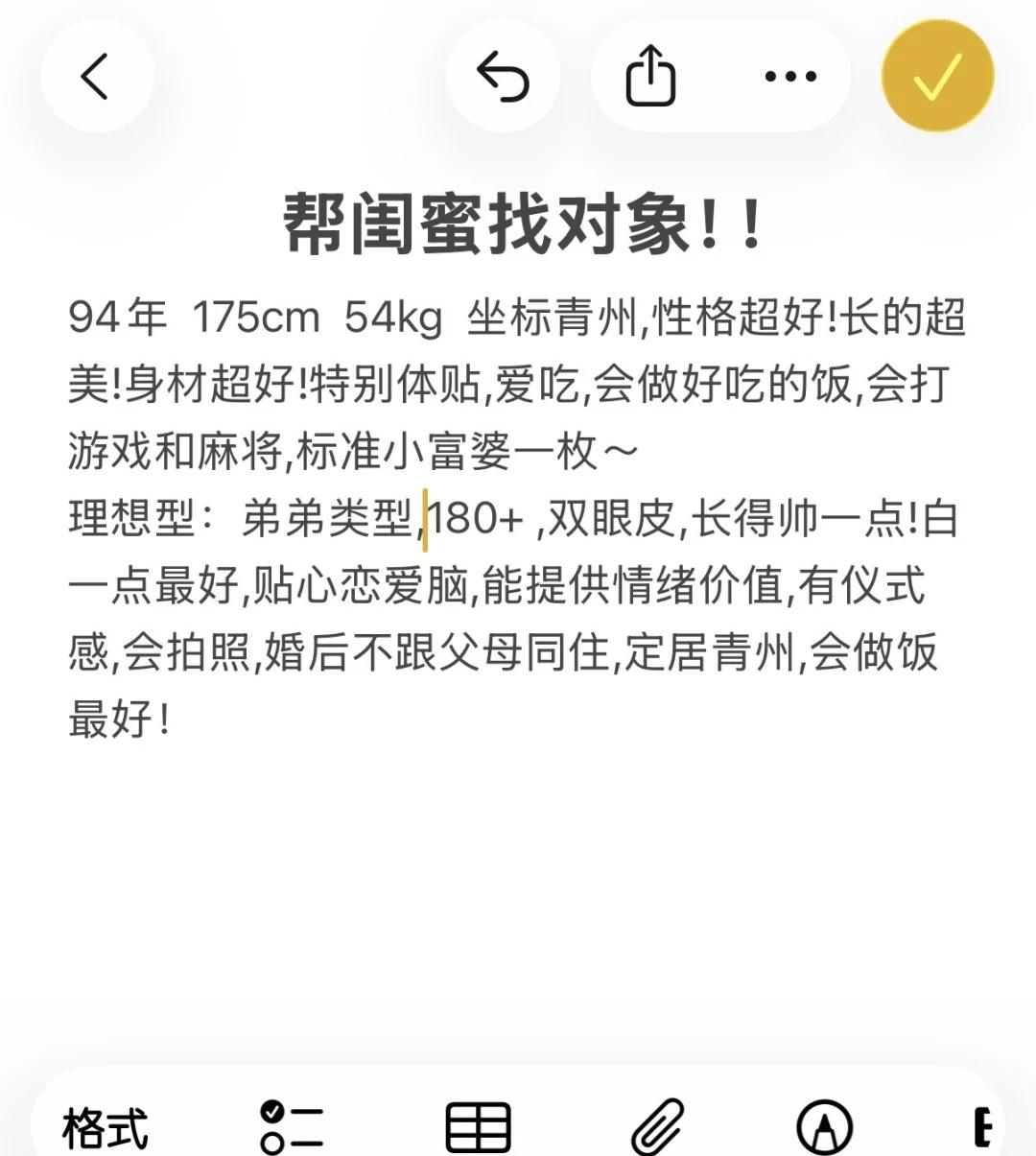The image size is (1036, 1156).
Task: Tap the back arrow to leave the note
Action: point(96,76)
